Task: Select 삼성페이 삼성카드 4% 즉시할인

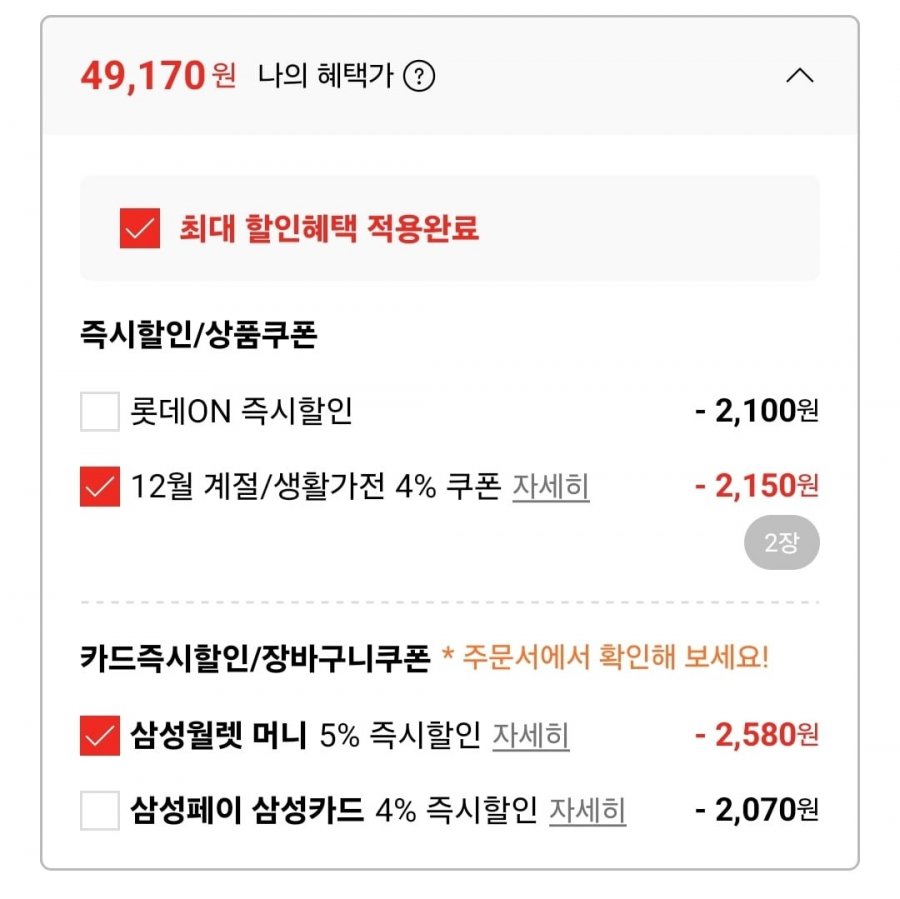Action: pyautogui.click(x=99, y=810)
